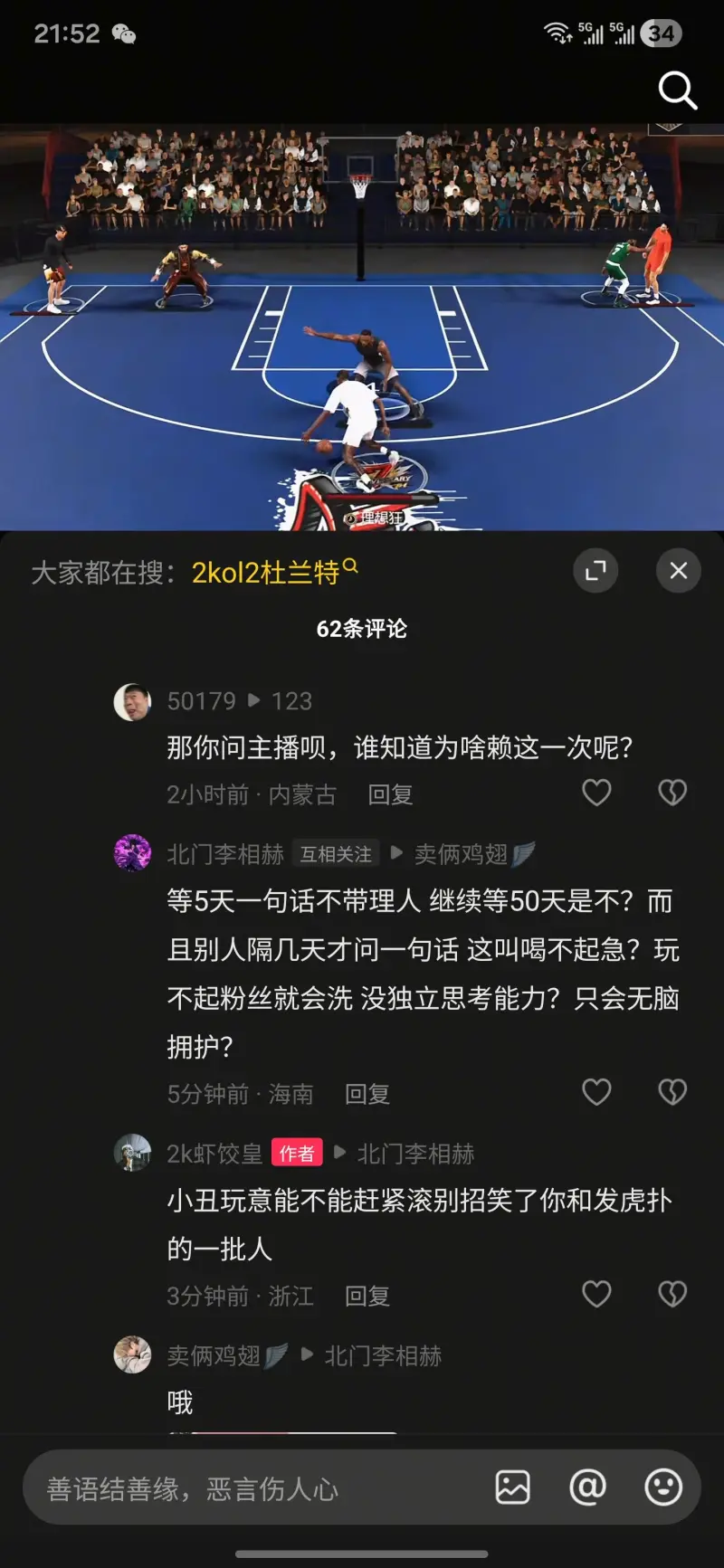724x1568 pixels.
Task: Reply to 50179's comment
Action: point(390,794)
